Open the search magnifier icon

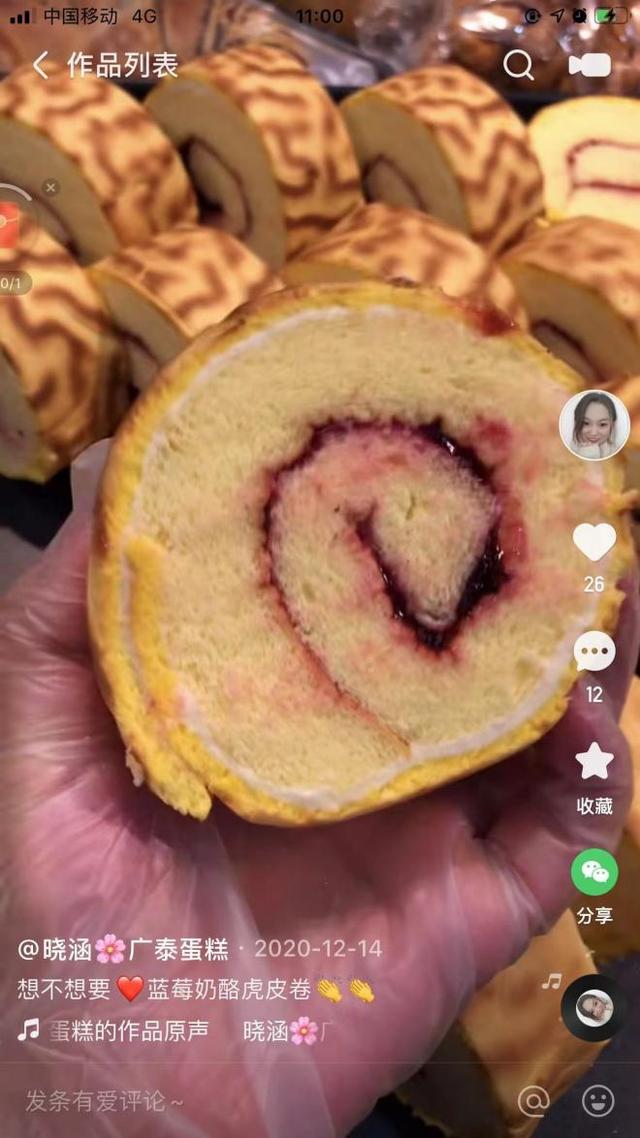click(518, 66)
